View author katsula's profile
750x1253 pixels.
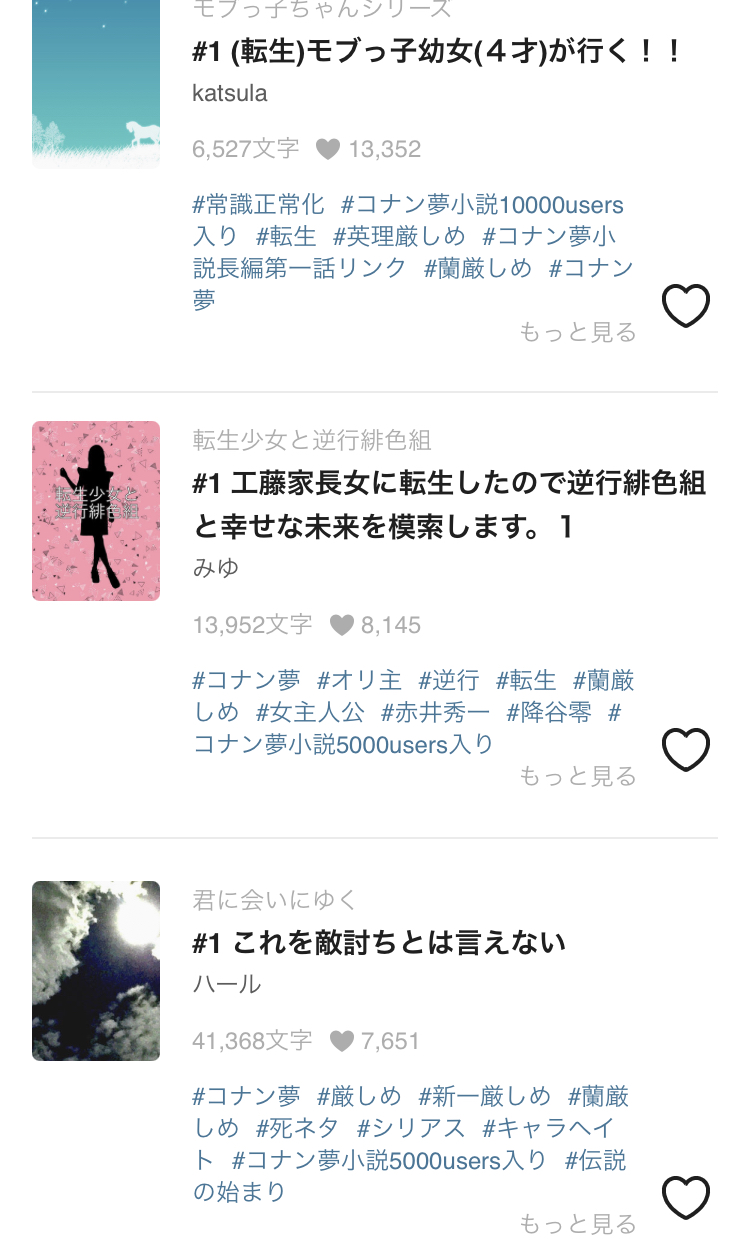(x=229, y=93)
